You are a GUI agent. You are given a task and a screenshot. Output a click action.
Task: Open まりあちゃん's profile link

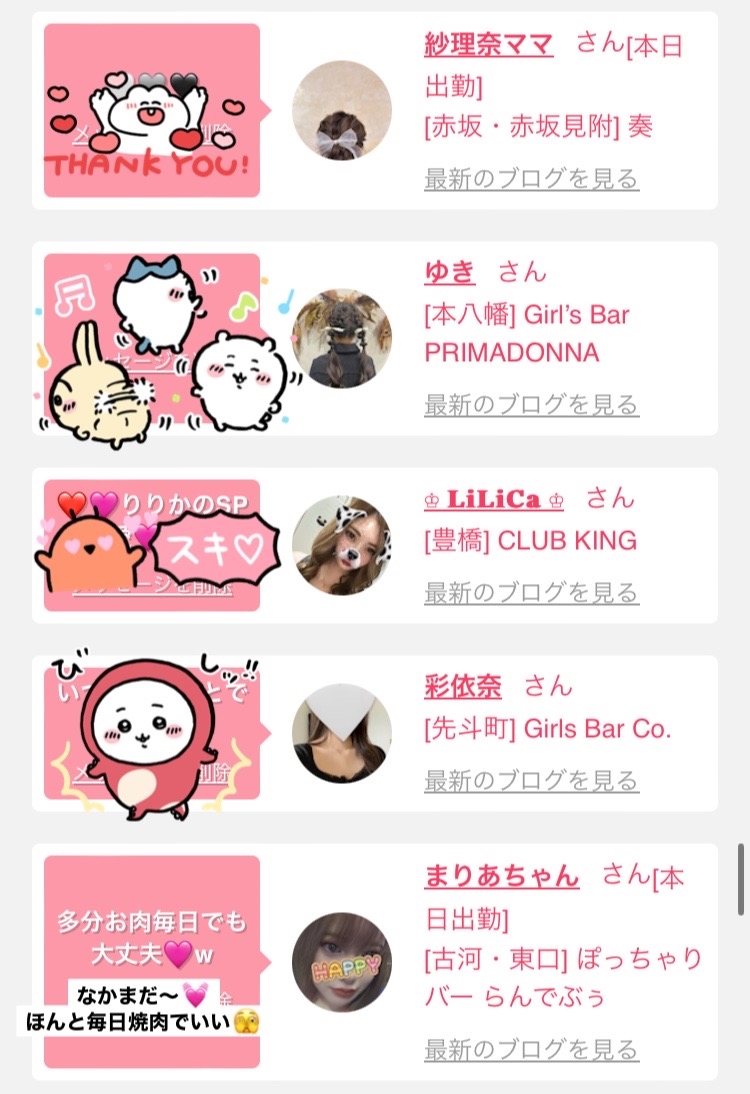502,875
